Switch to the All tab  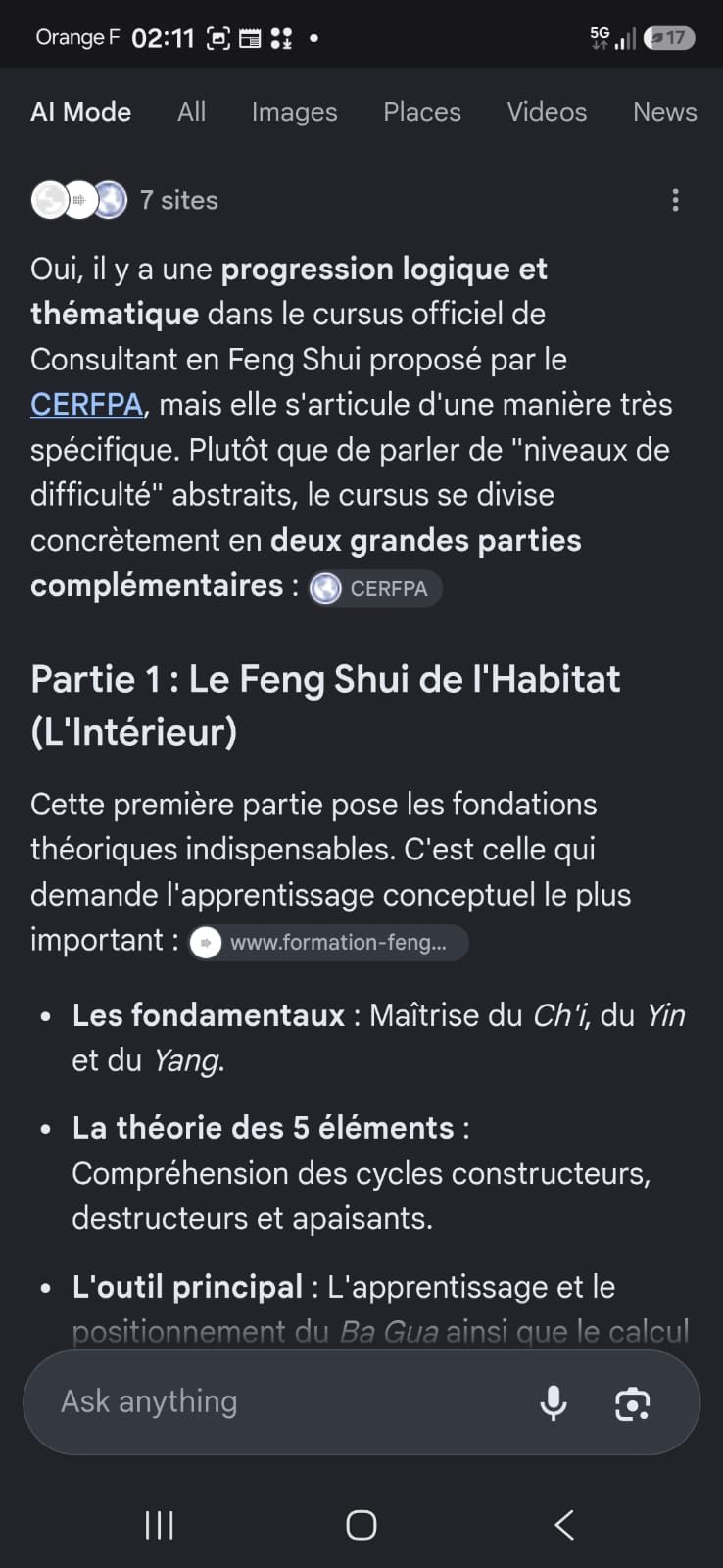coord(191,112)
